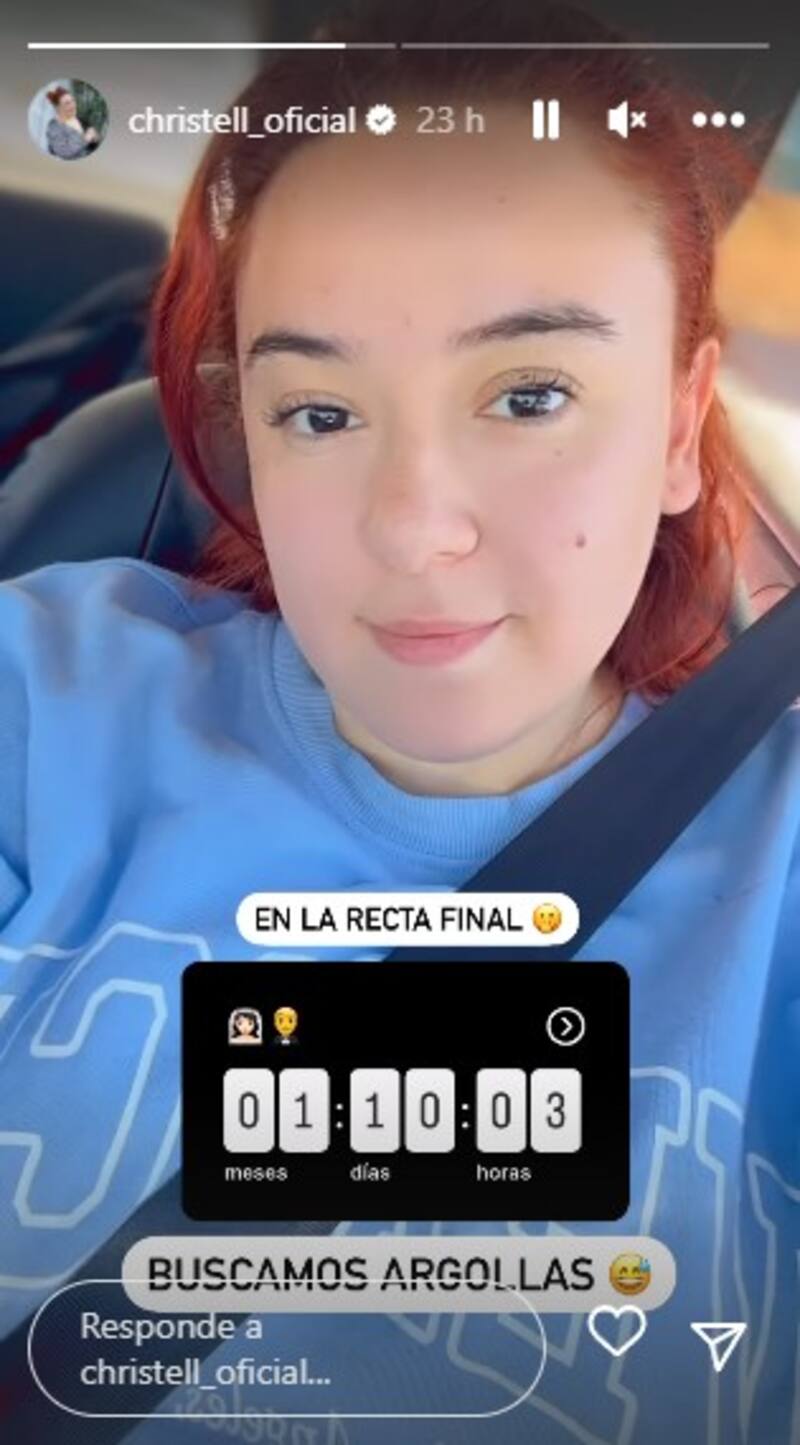Share the story via paper plane icon
This screenshot has height=1445, width=800.
718,1344
